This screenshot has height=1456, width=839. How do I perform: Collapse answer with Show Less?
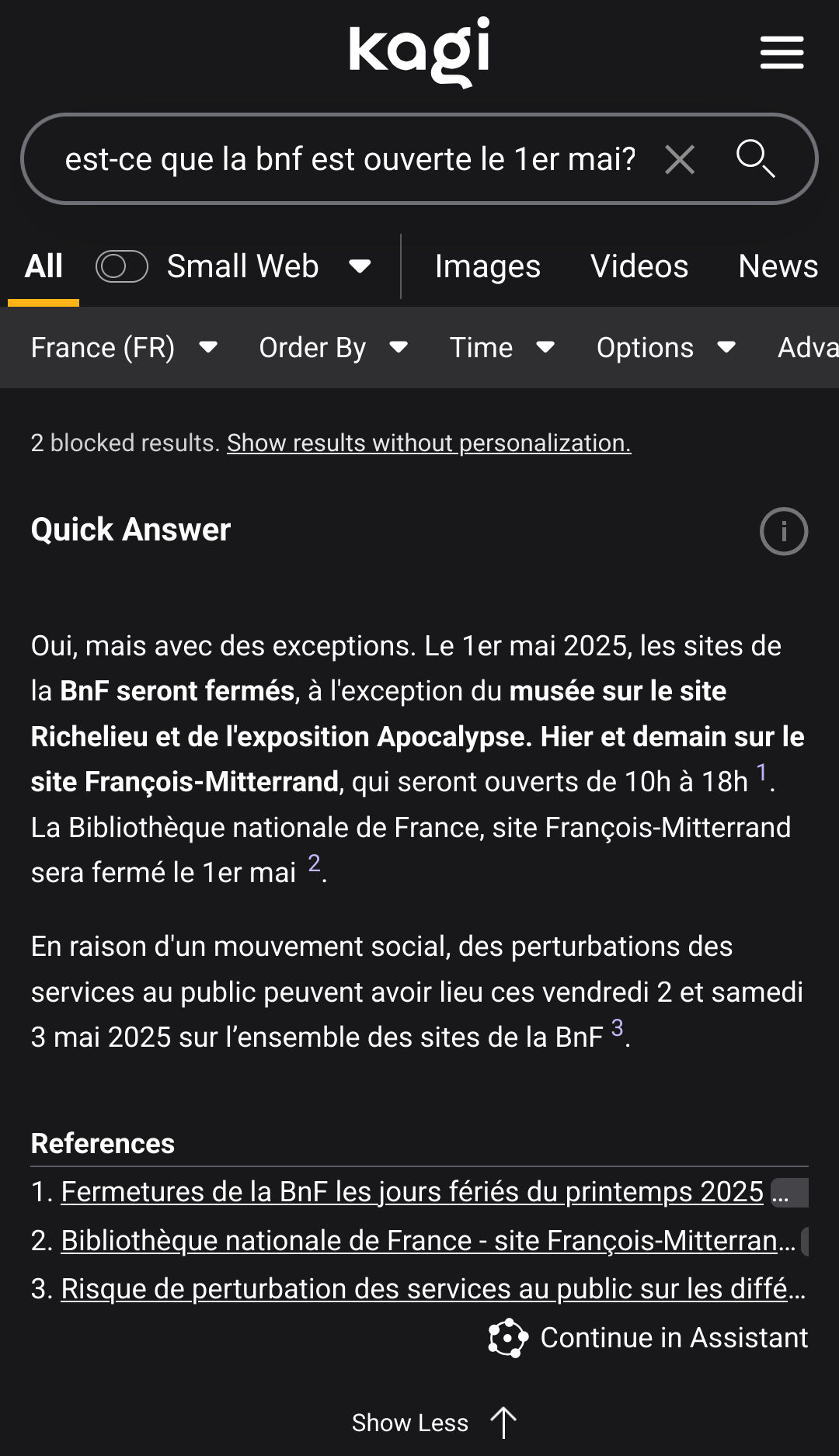click(x=432, y=1423)
